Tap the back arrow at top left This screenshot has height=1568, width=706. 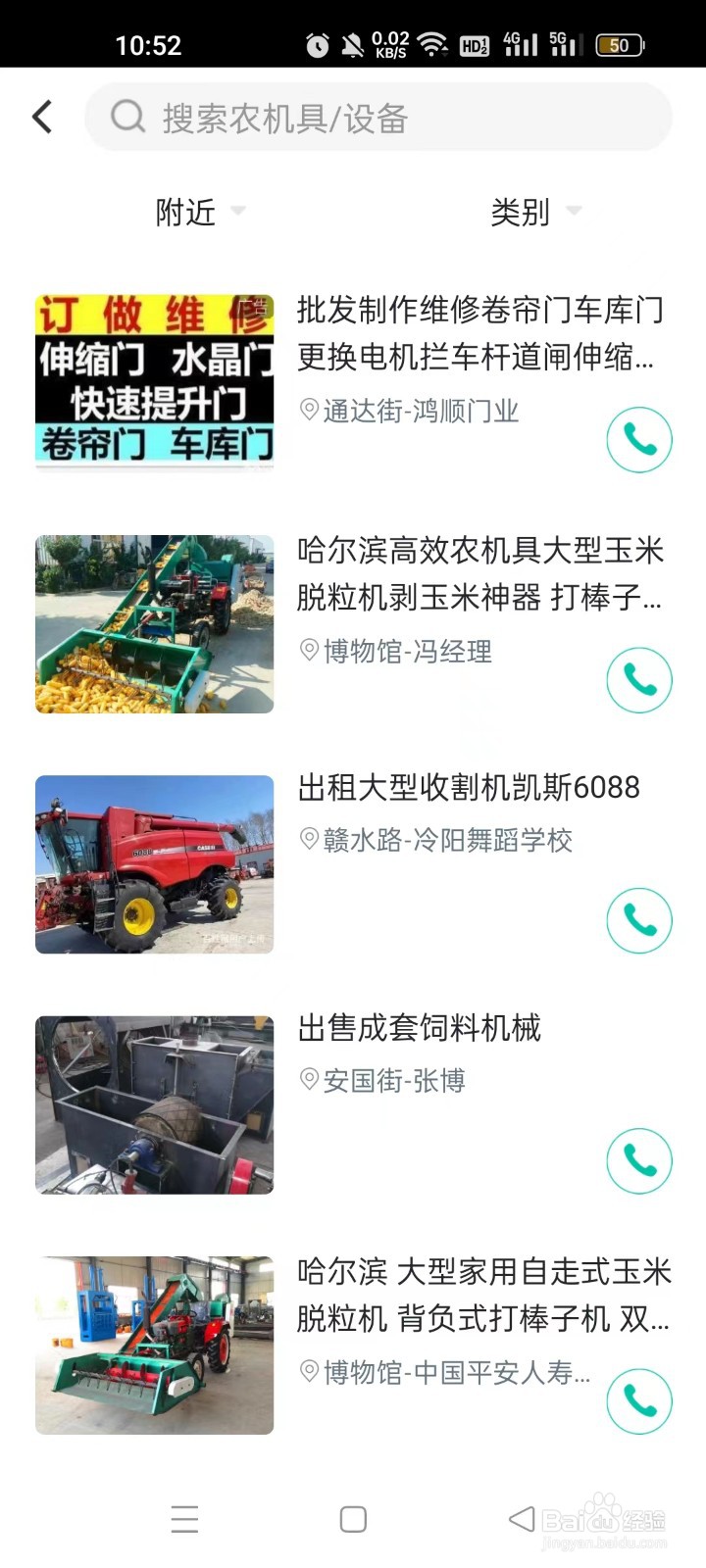pos(40,116)
